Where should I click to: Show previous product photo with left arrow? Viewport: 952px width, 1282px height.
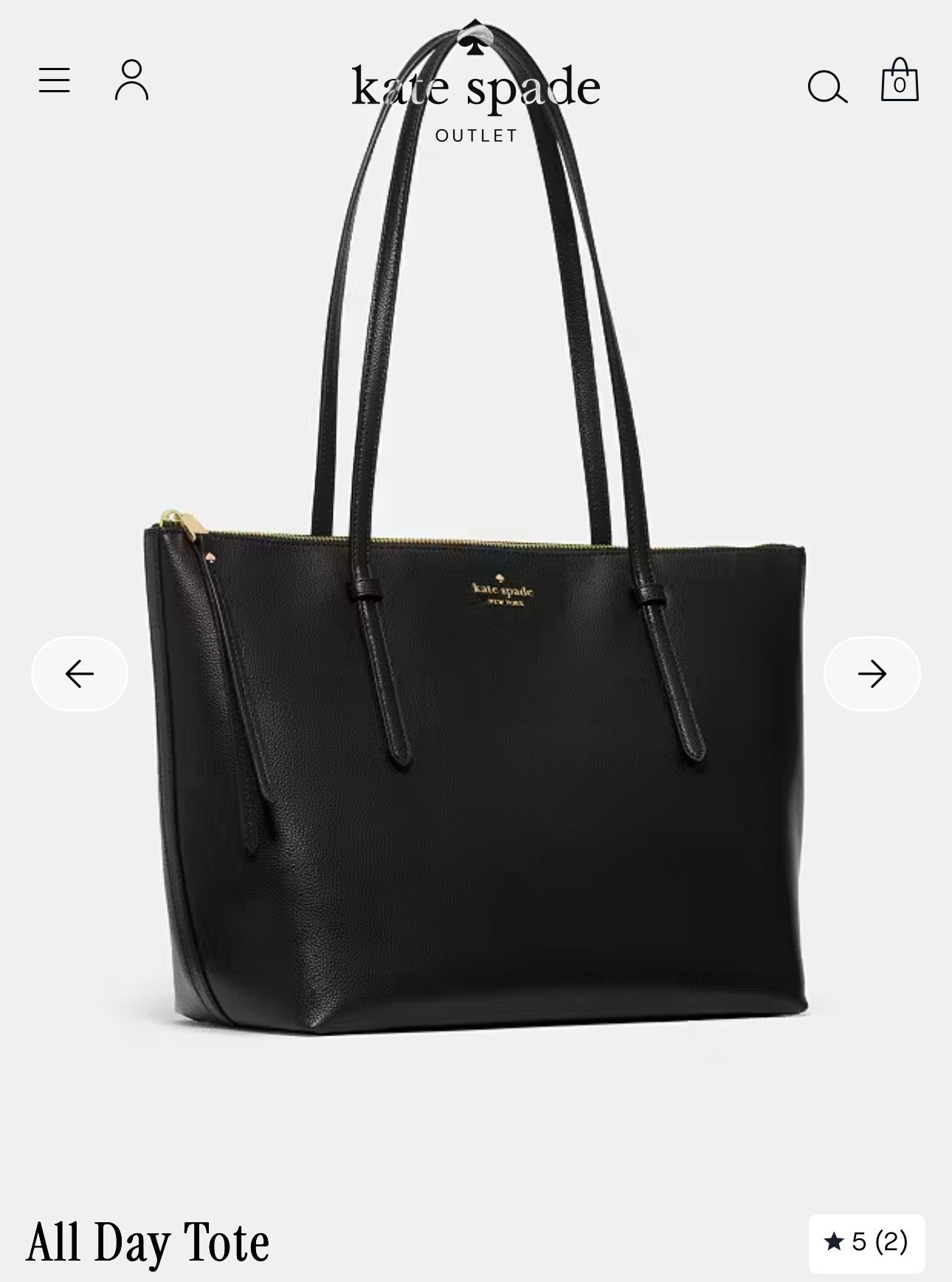[x=80, y=673]
